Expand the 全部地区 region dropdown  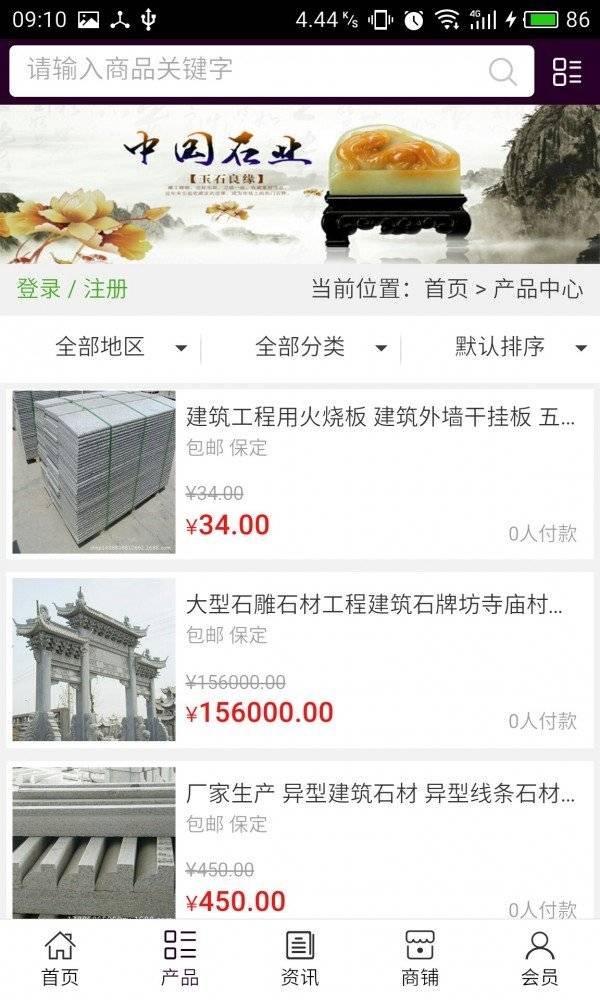[120, 347]
